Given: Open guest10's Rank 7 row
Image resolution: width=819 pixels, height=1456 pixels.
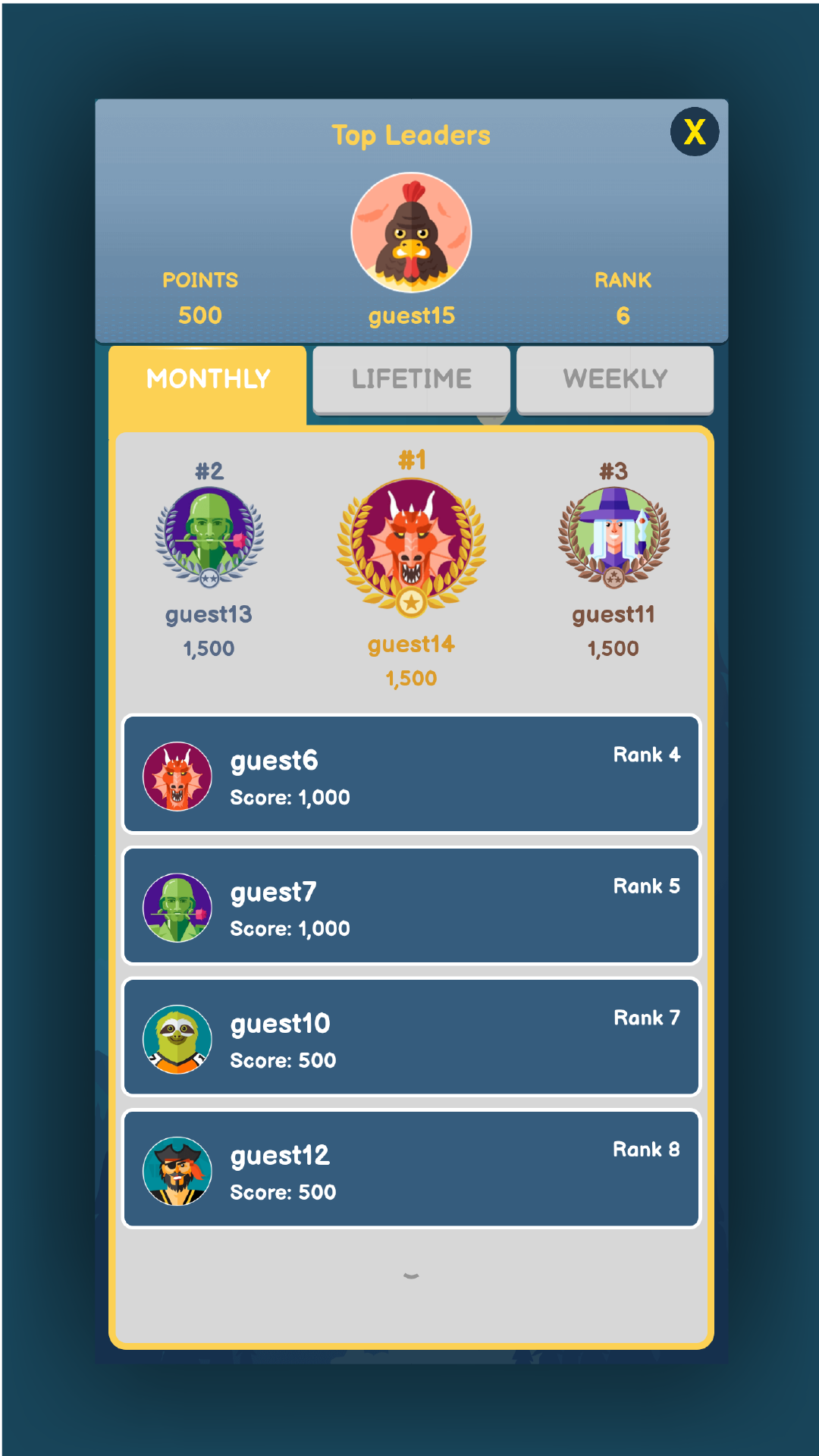Looking at the screenshot, I should (411, 1037).
